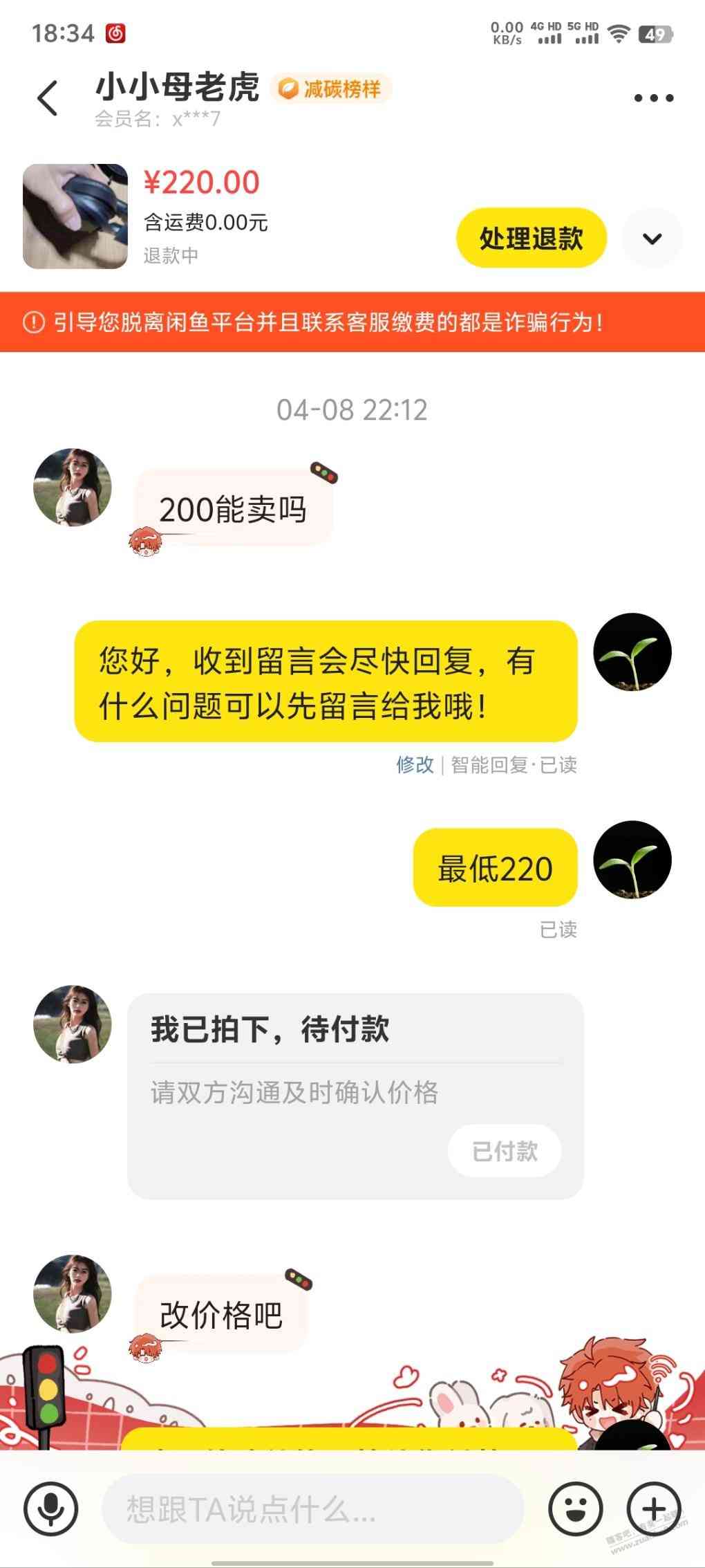Expand the order details chevron
This screenshot has width=705, height=1568.
[652, 239]
